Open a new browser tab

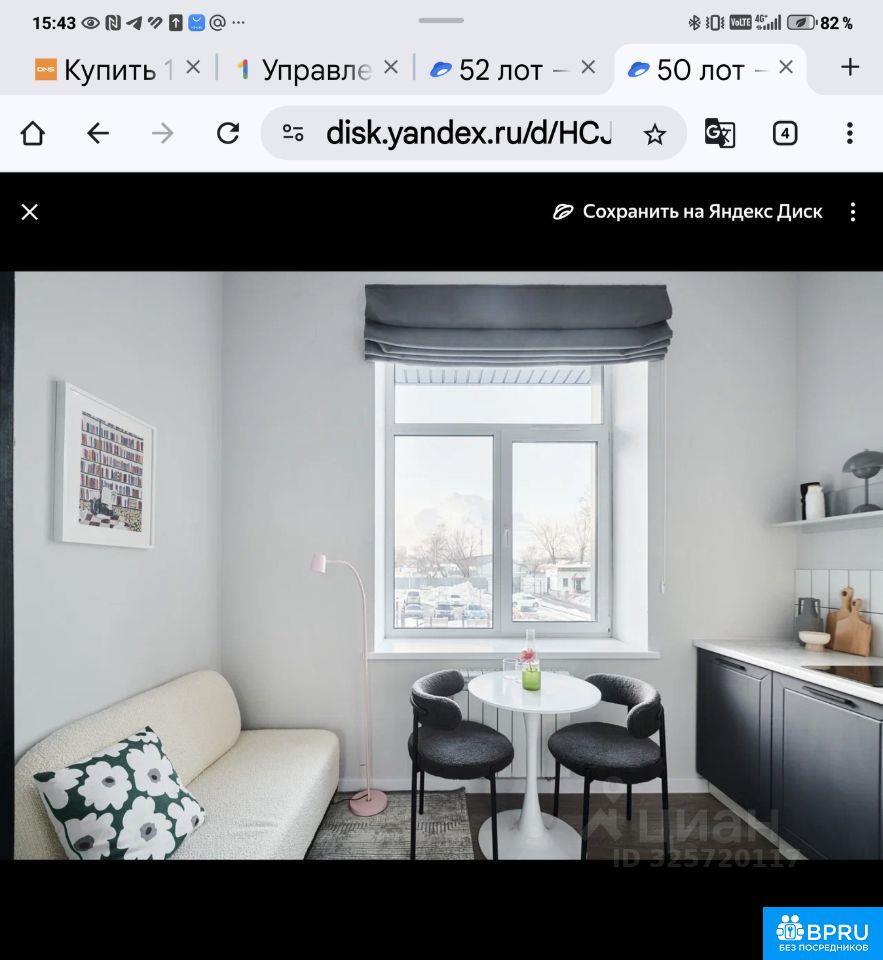pyautogui.click(x=850, y=68)
